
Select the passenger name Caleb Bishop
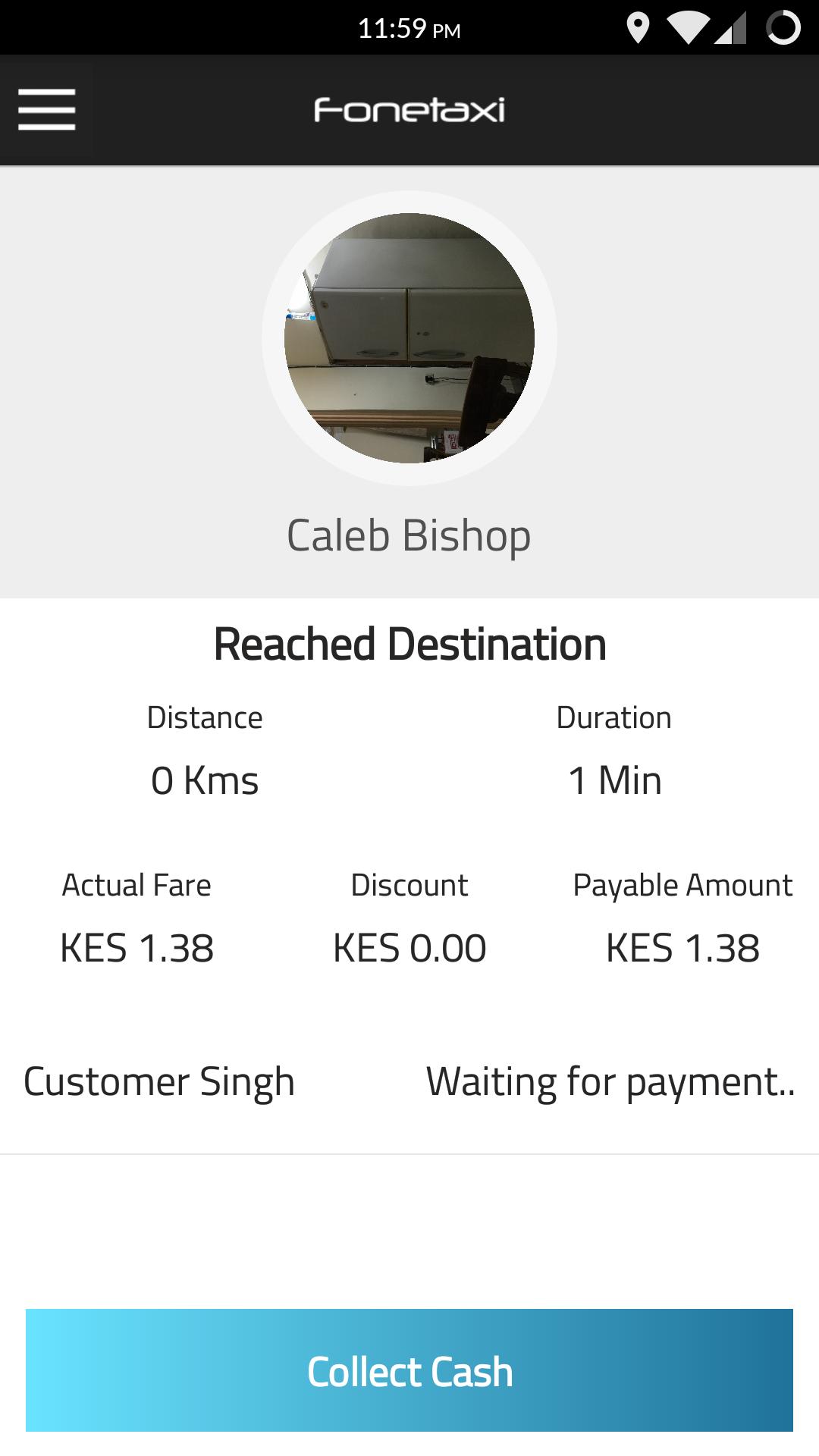[x=409, y=535]
